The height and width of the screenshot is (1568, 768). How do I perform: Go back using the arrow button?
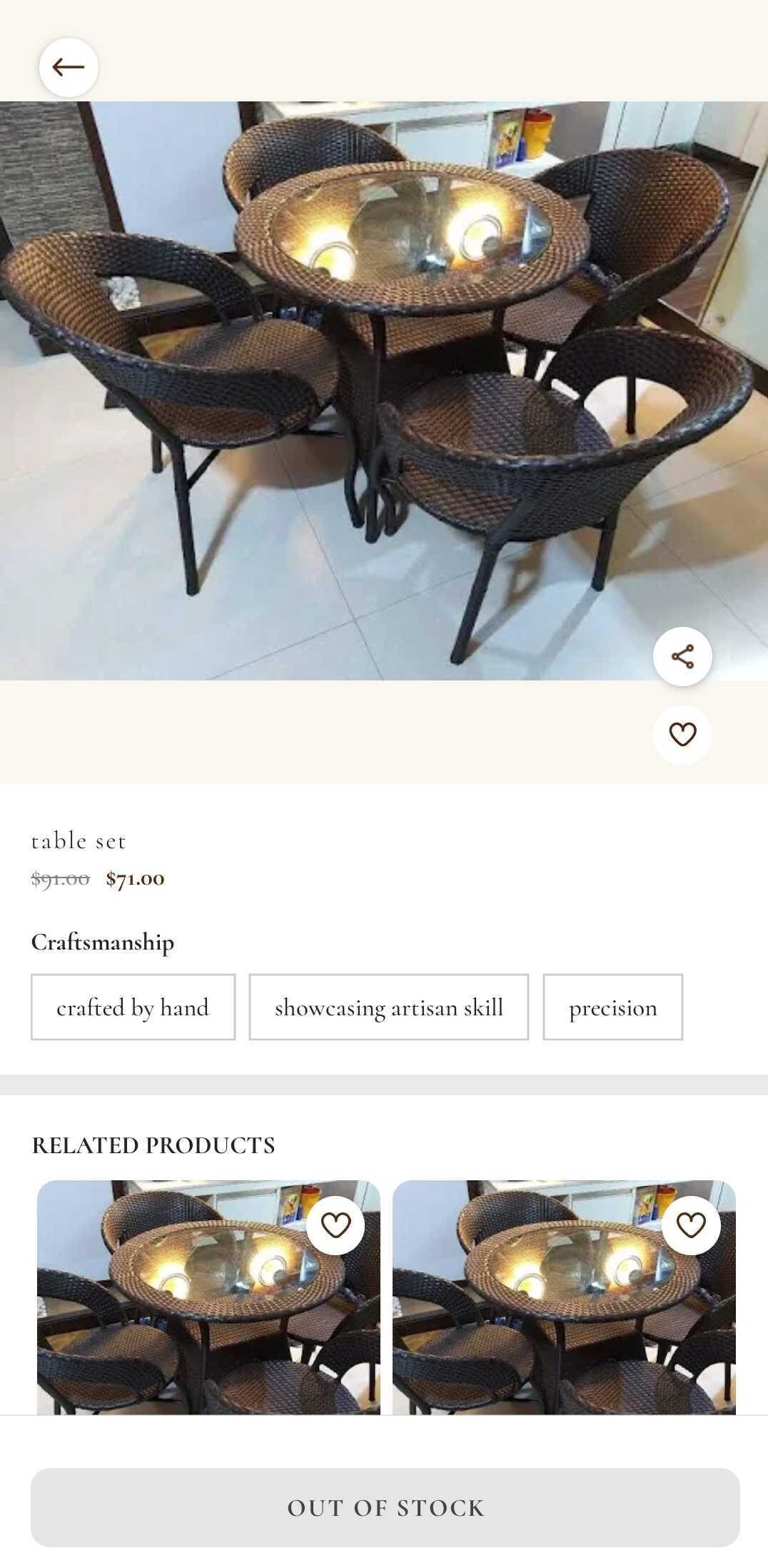point(69,67)
